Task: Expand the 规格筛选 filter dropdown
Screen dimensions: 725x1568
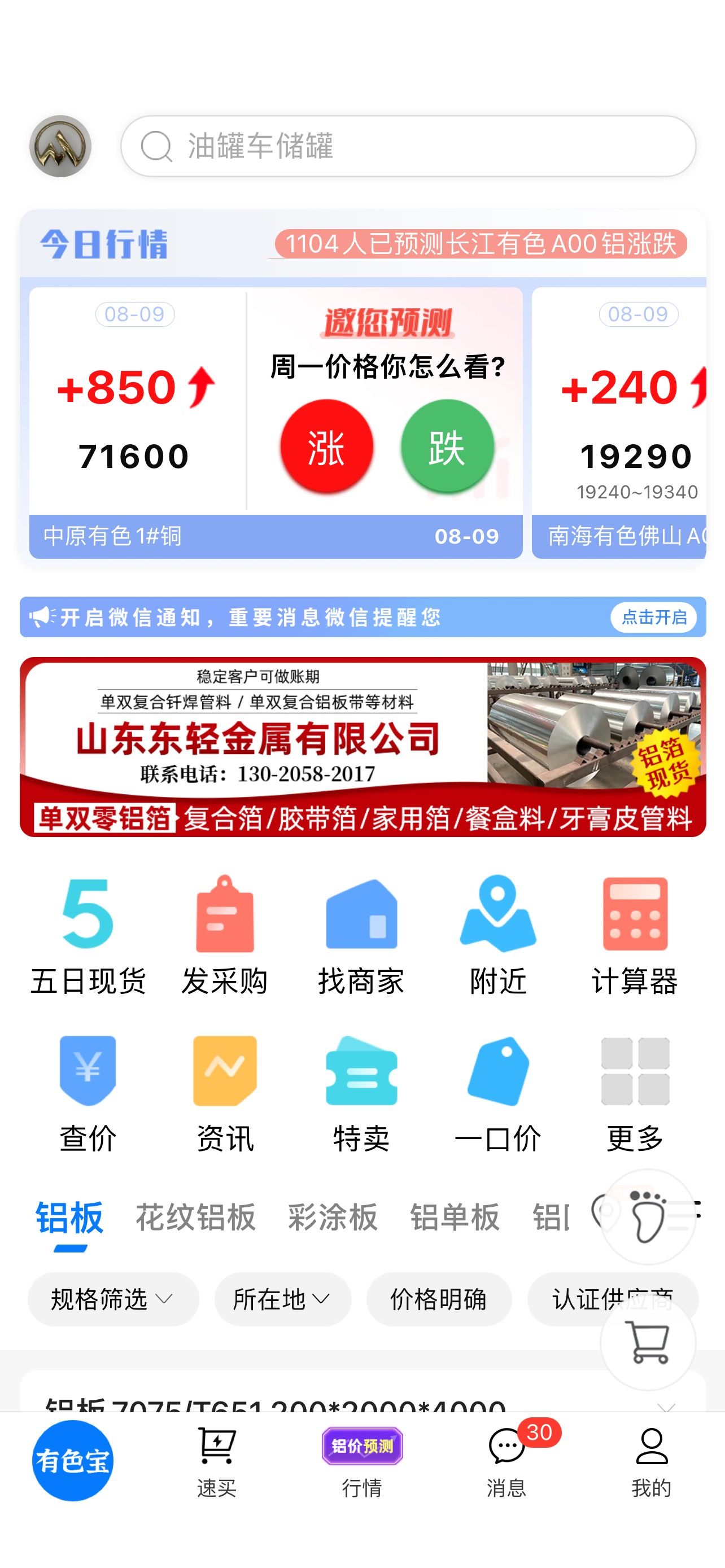Action: 113,1299
